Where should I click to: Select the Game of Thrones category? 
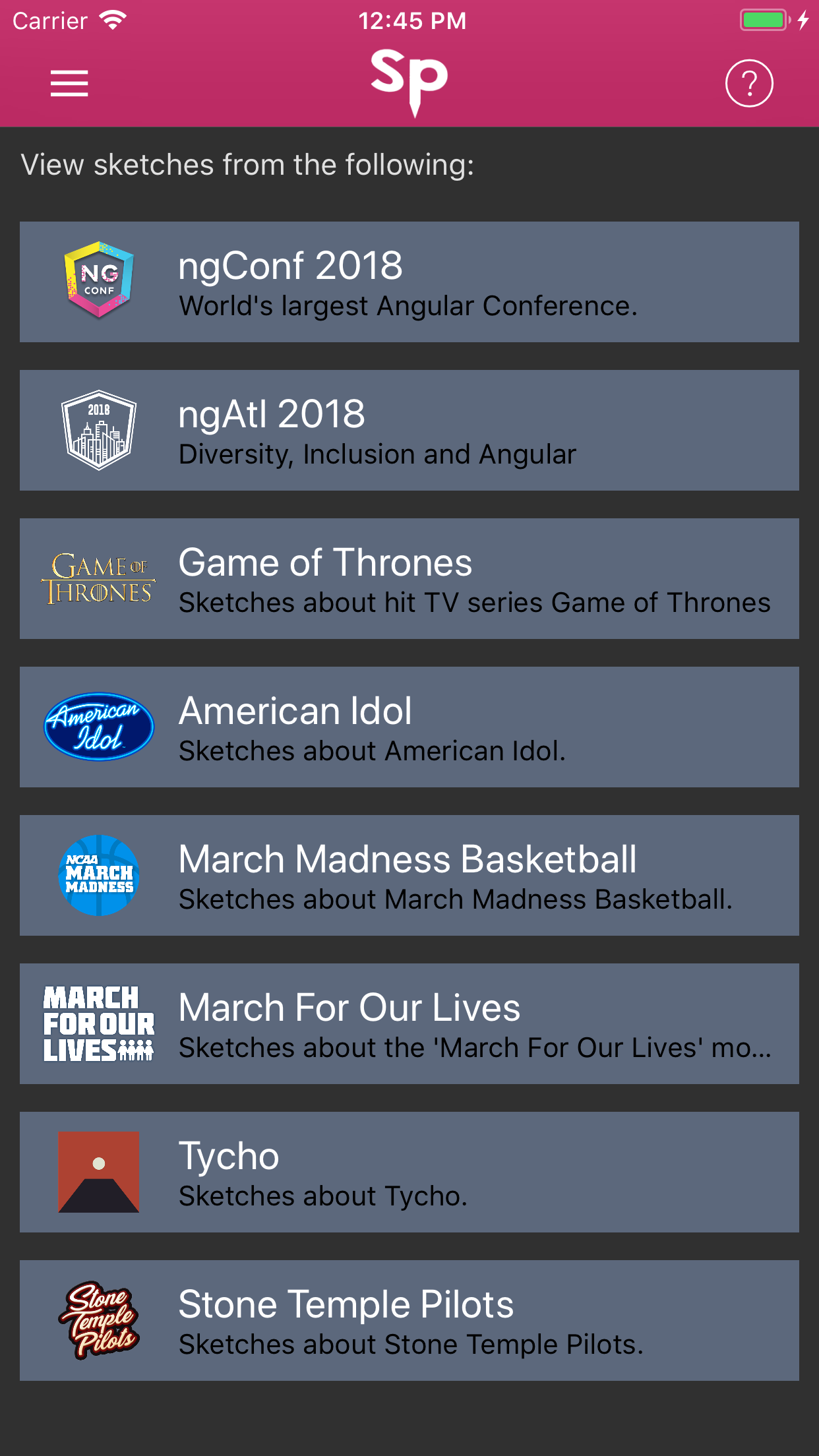coord(409,579)
